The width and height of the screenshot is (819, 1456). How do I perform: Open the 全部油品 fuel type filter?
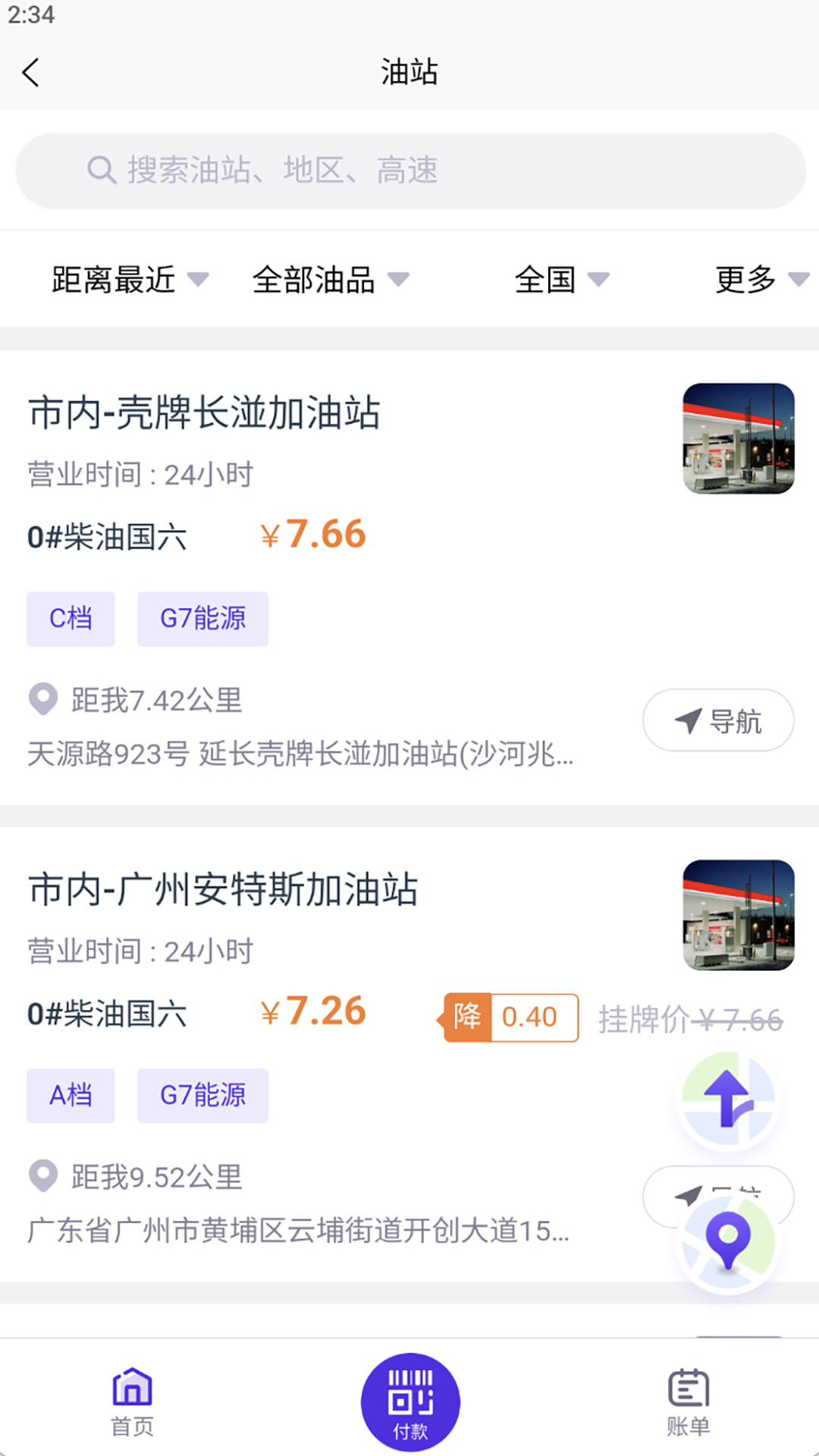330,280
